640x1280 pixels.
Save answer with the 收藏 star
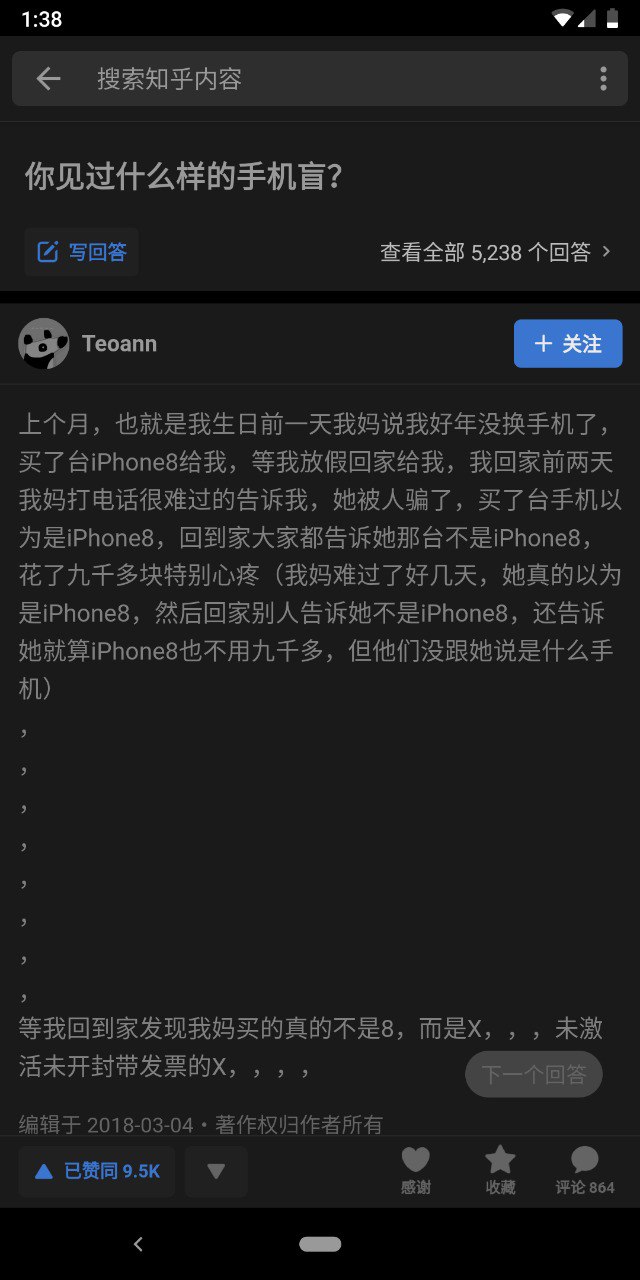[x=500, y=1170]
